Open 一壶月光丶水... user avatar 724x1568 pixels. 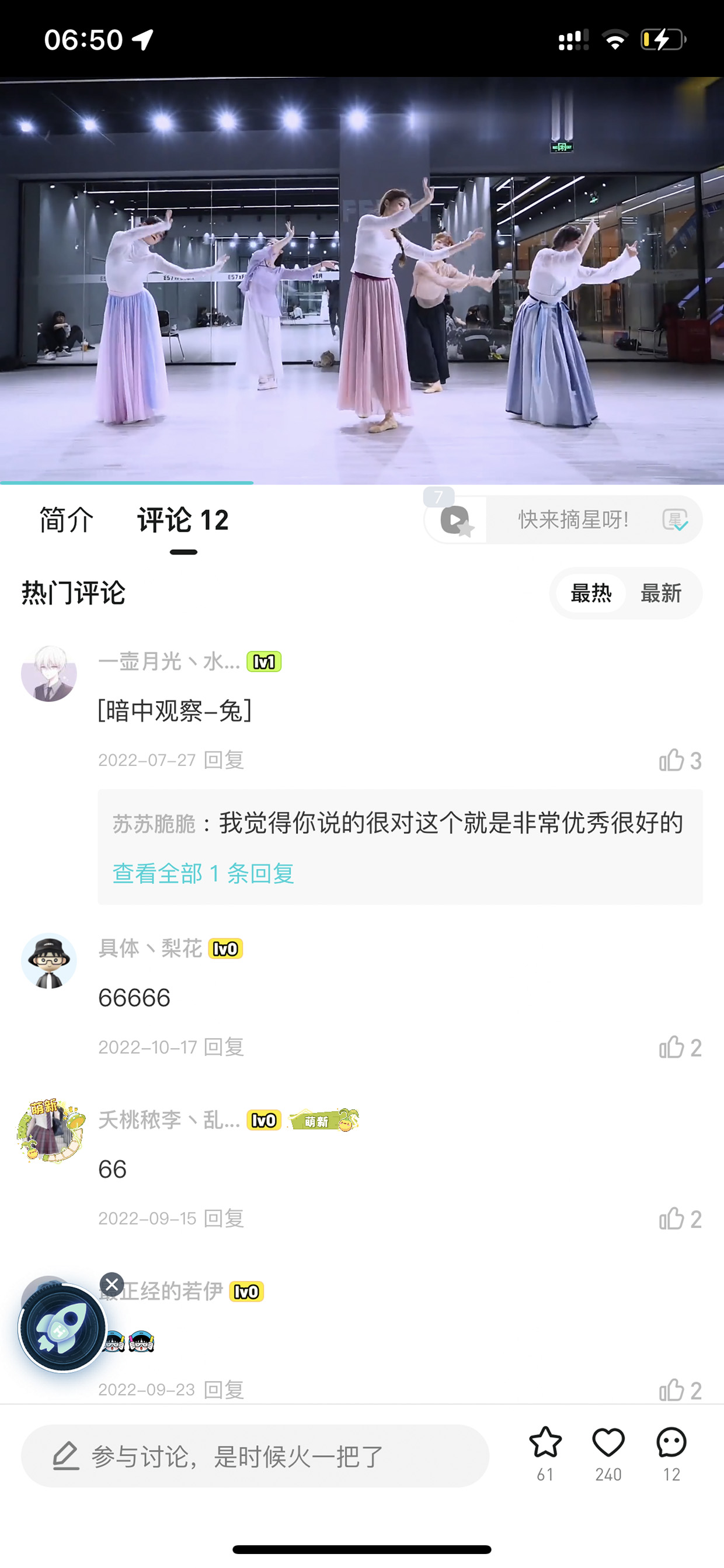tap(48, 673)
